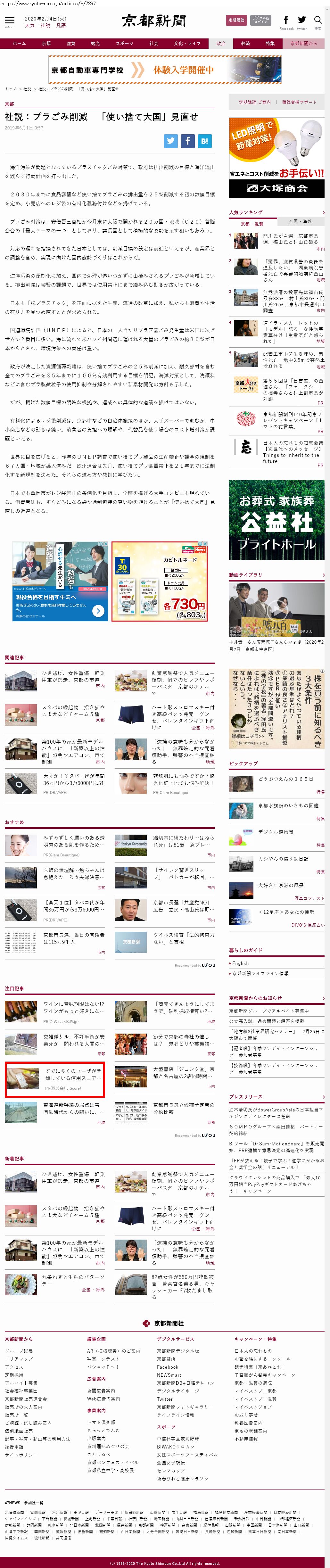Go to the 滋賀 section
The width and height of the screenshot is (330, 1568).
tap(70, 44)
